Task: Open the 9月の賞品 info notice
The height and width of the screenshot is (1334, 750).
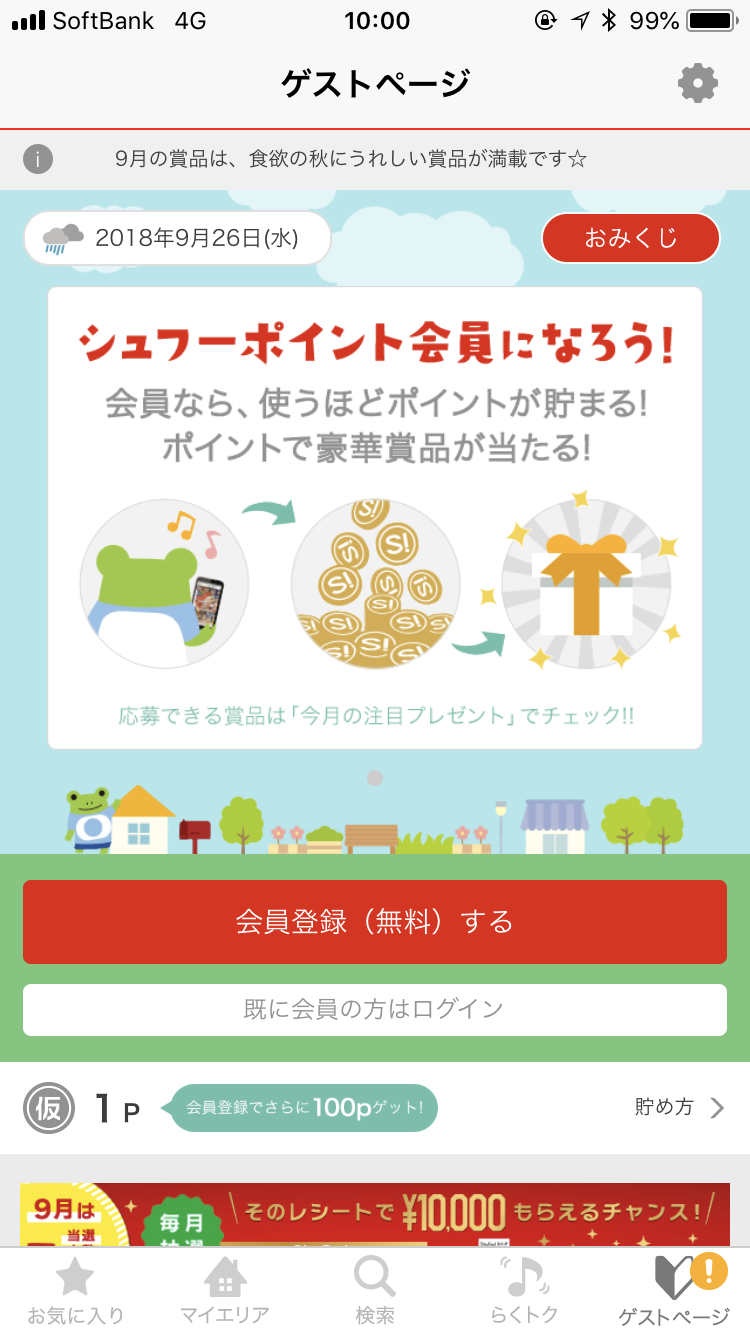Action: click(x=350, y=159)
